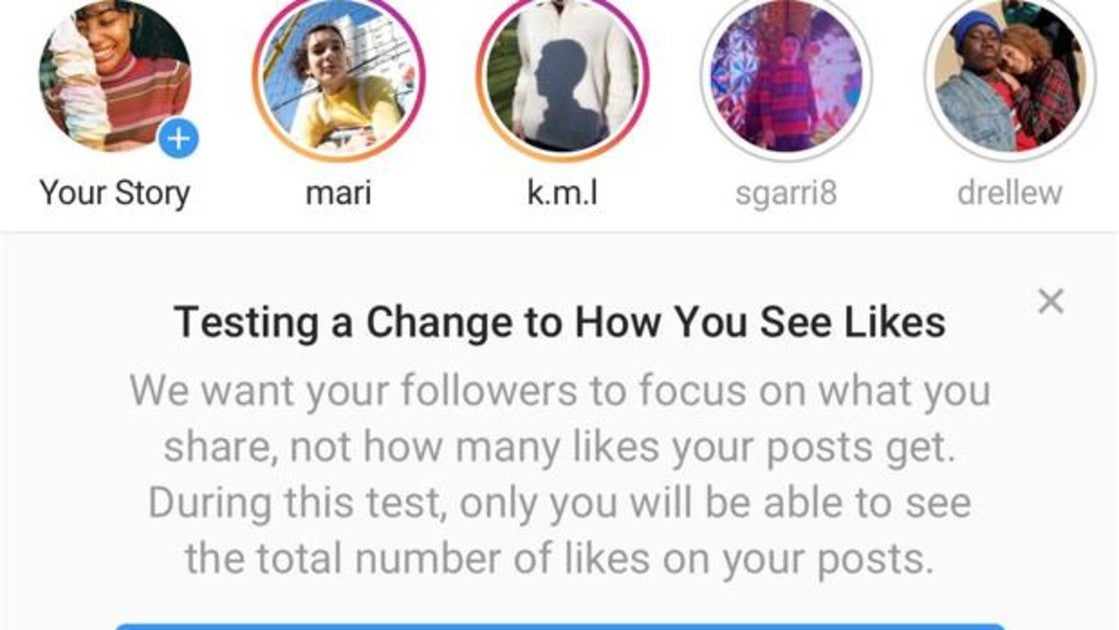1119x630 pixels.
Task: Open sgarri8's story
Action: coord(786,78)
